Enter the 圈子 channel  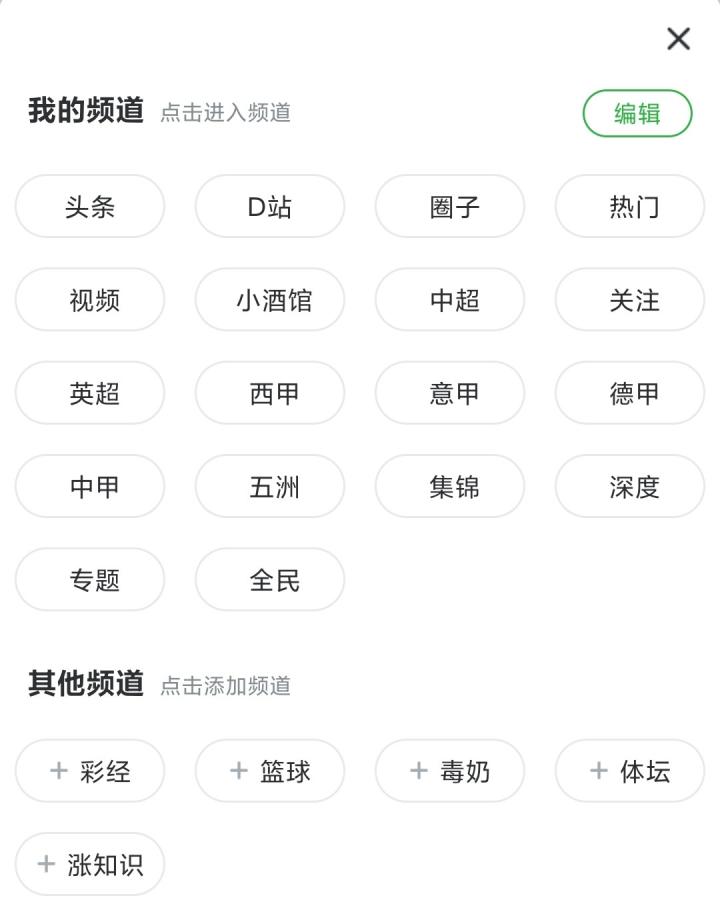(x=450, y=207)
